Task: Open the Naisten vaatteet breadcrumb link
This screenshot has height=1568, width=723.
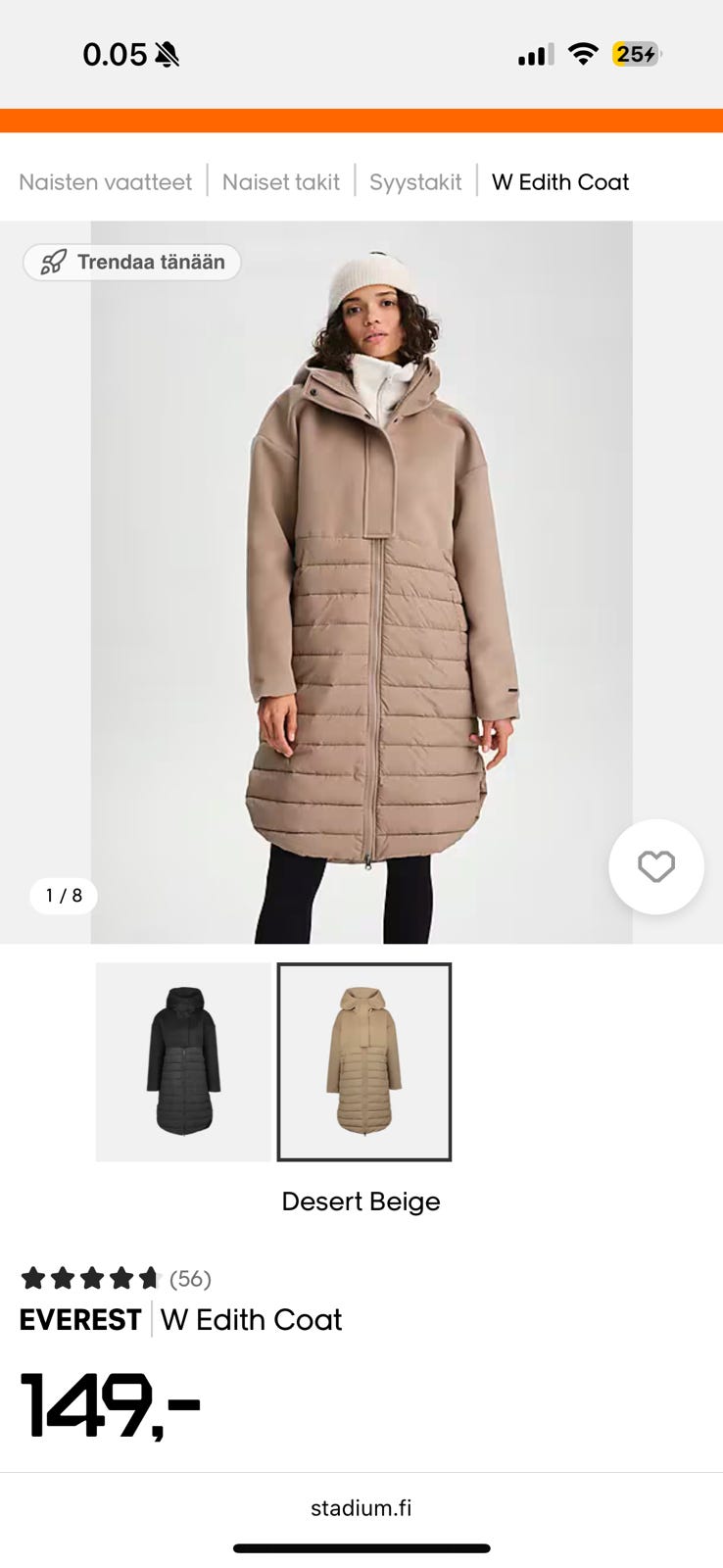Action: [105, 181]
